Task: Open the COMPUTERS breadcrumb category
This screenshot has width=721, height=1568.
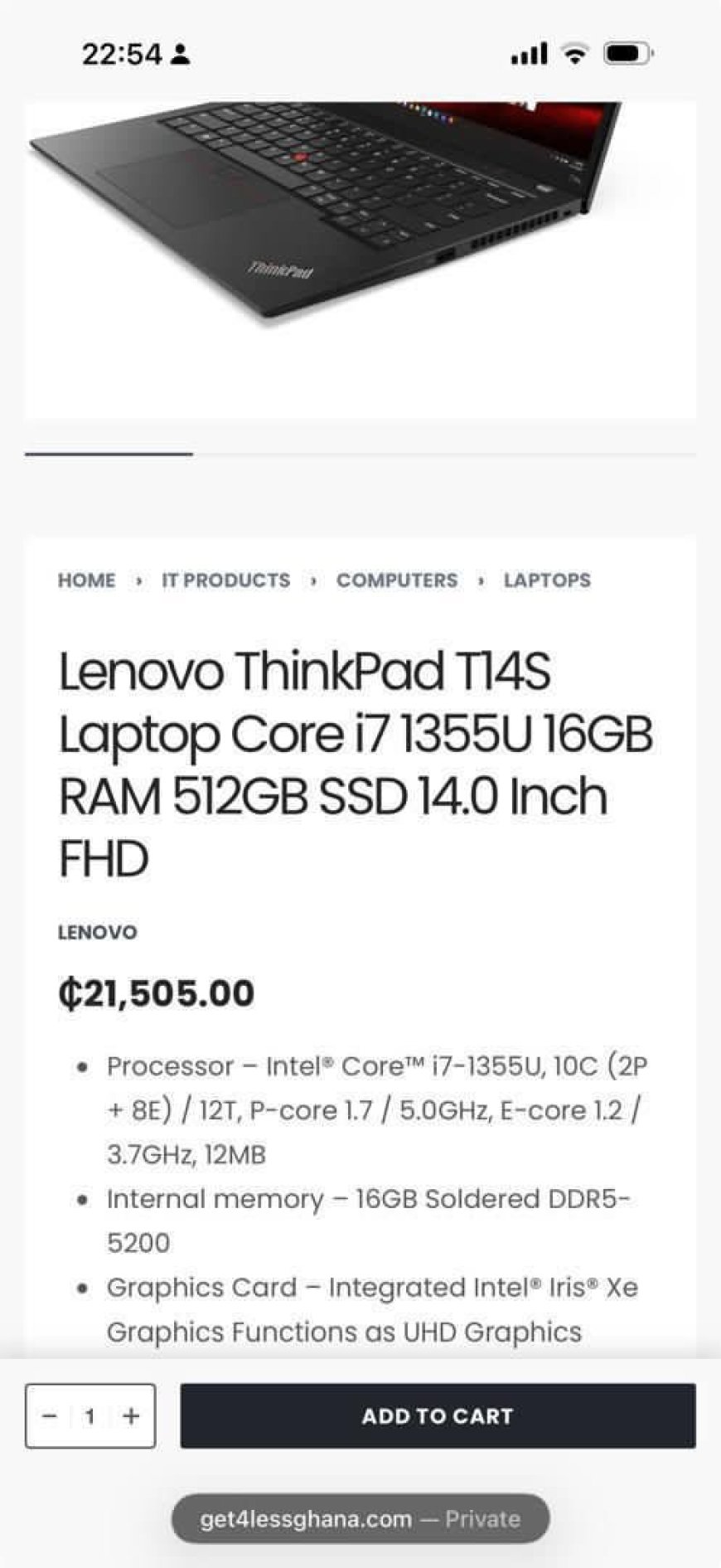Action: pyautogui.click(x=396, y=580)
